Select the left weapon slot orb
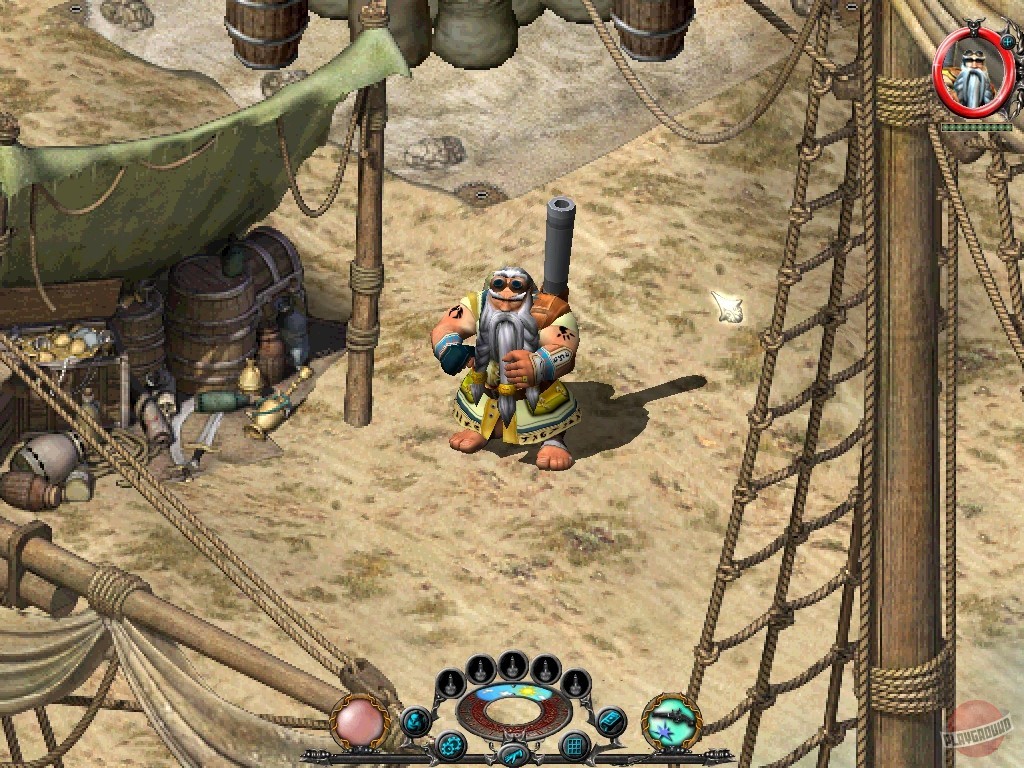 [x=360, y=720]
